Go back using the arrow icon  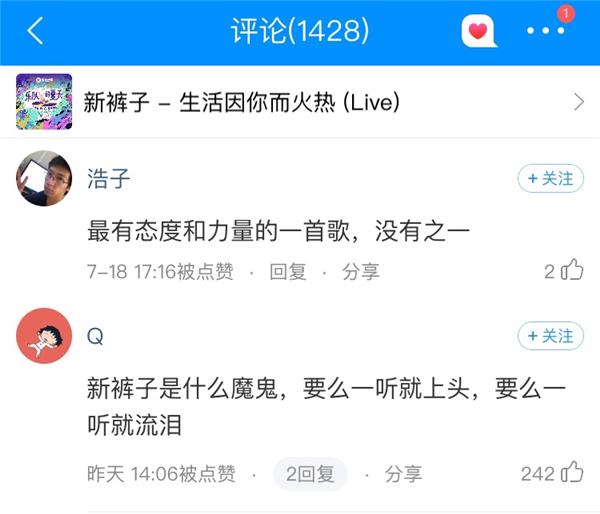[35, 31]
